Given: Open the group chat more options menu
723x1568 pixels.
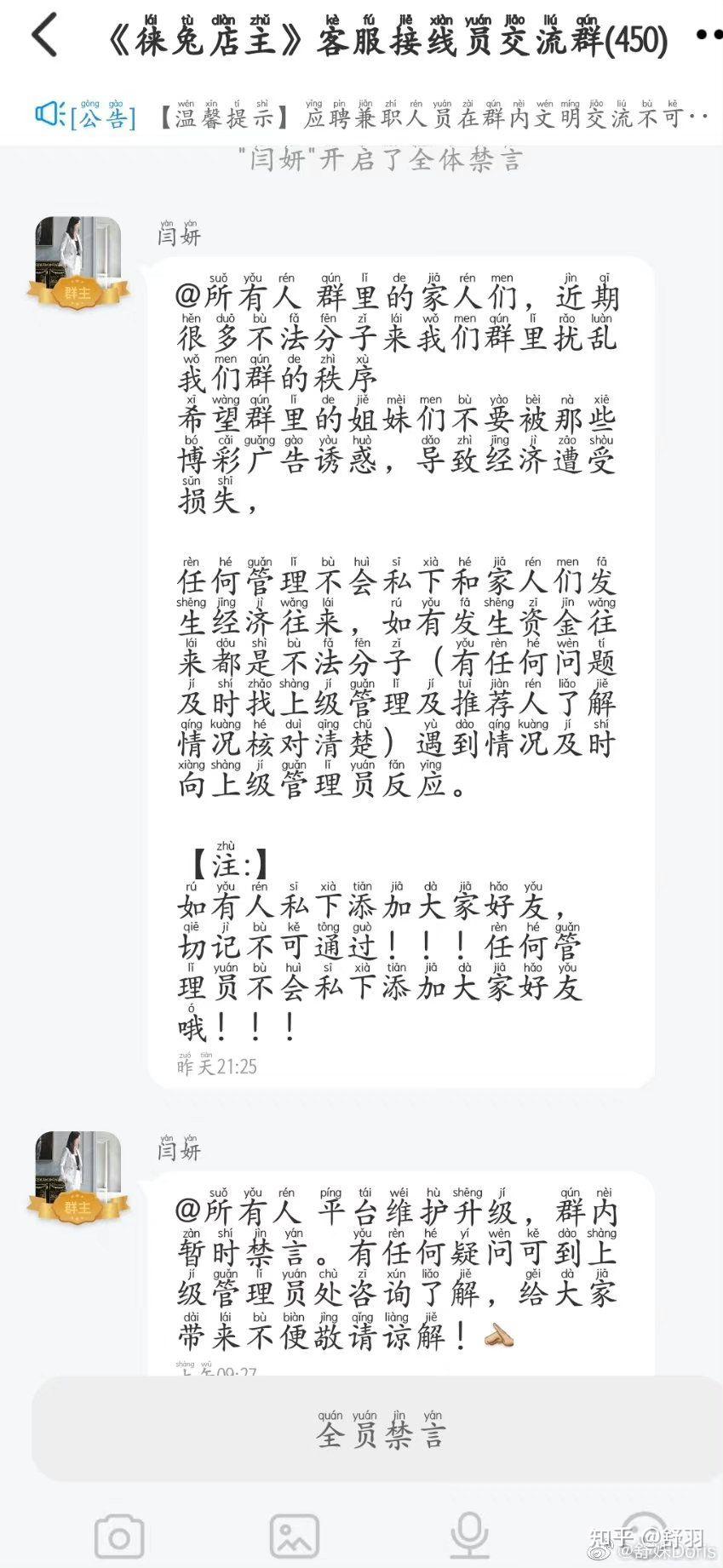Looking at the screenshot, I should tap(707, 36).
